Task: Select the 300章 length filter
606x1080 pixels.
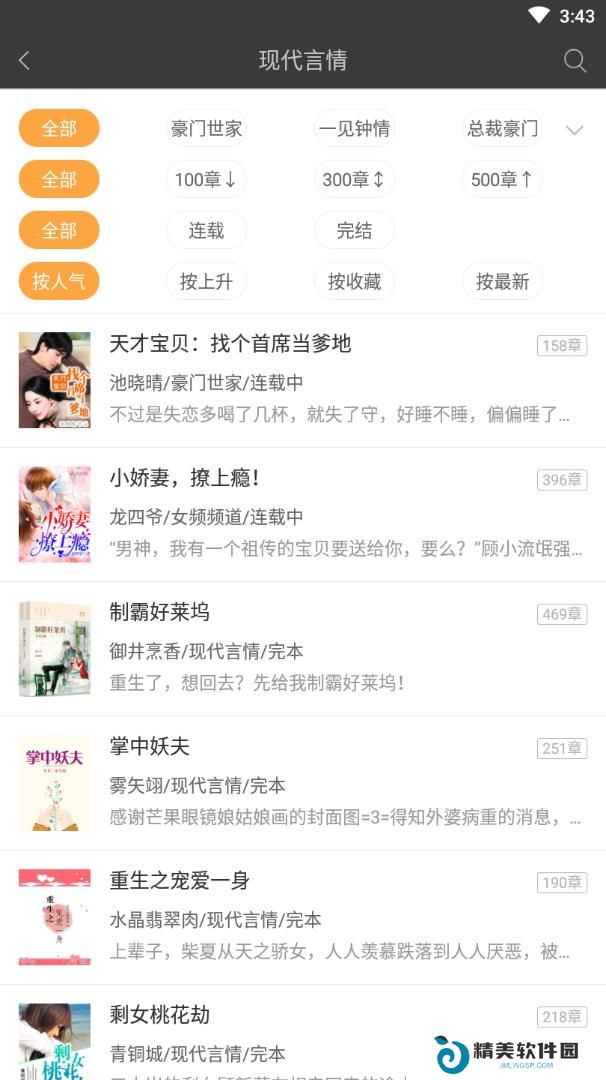Action: (354, 179)
